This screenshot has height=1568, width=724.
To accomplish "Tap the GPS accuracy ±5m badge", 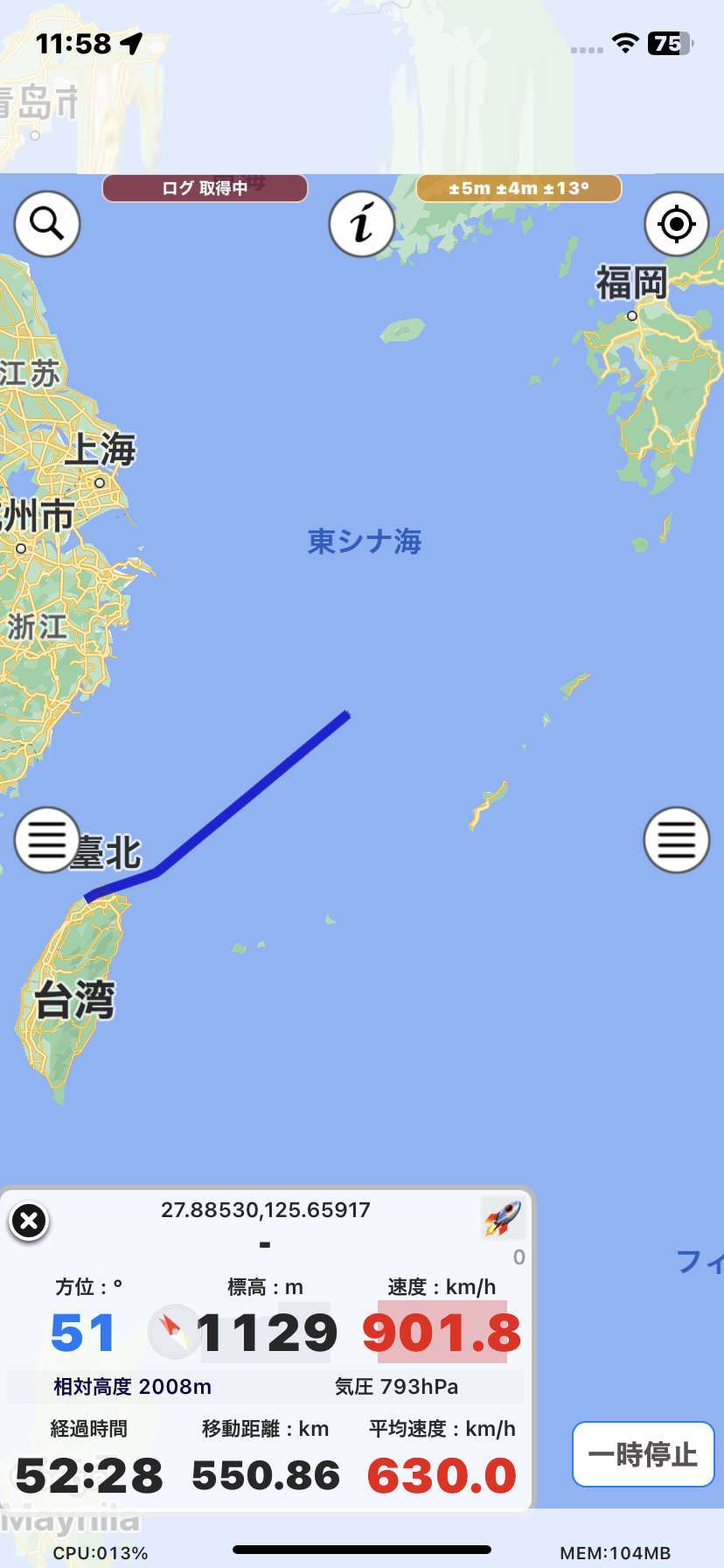I will 519,188.
